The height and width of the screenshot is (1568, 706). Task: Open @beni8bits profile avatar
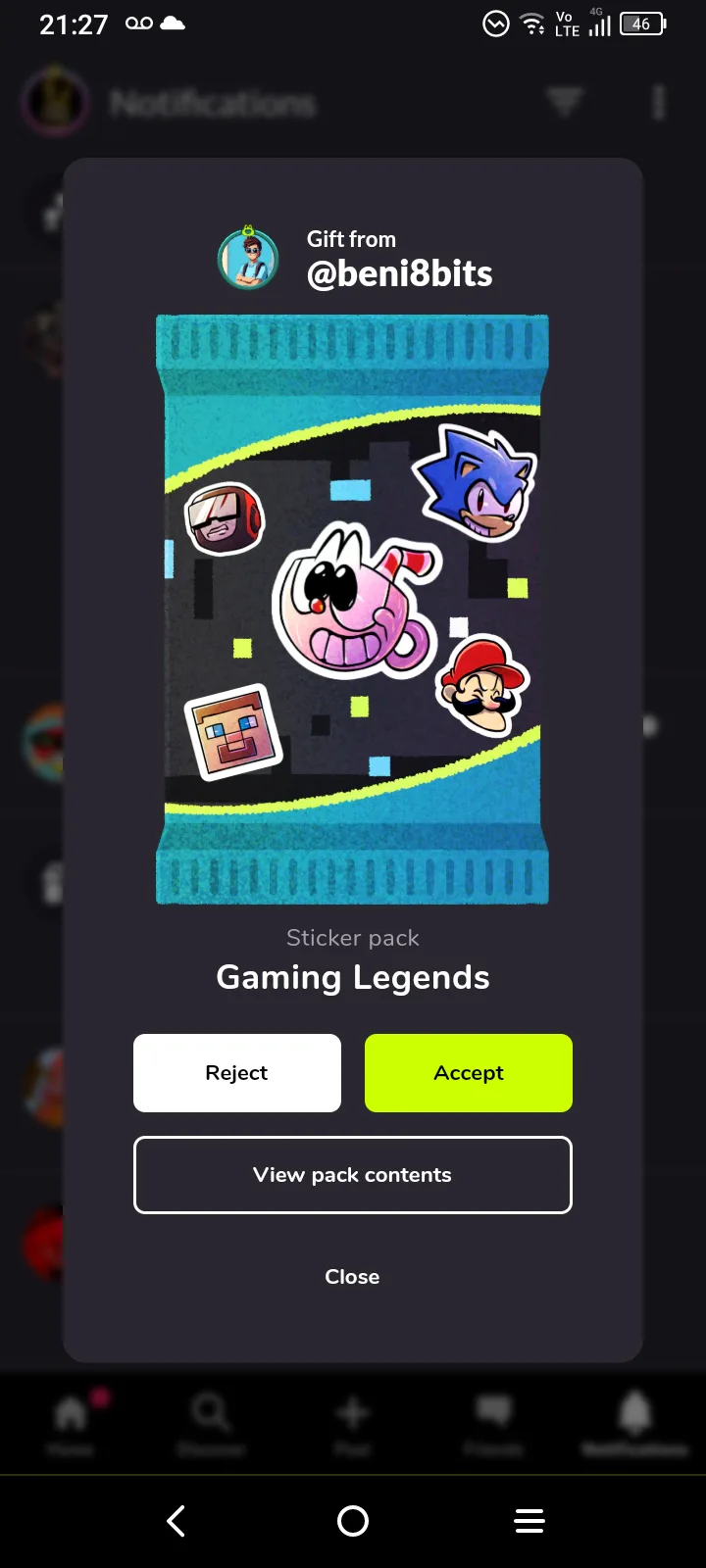(x=248, y=258)
